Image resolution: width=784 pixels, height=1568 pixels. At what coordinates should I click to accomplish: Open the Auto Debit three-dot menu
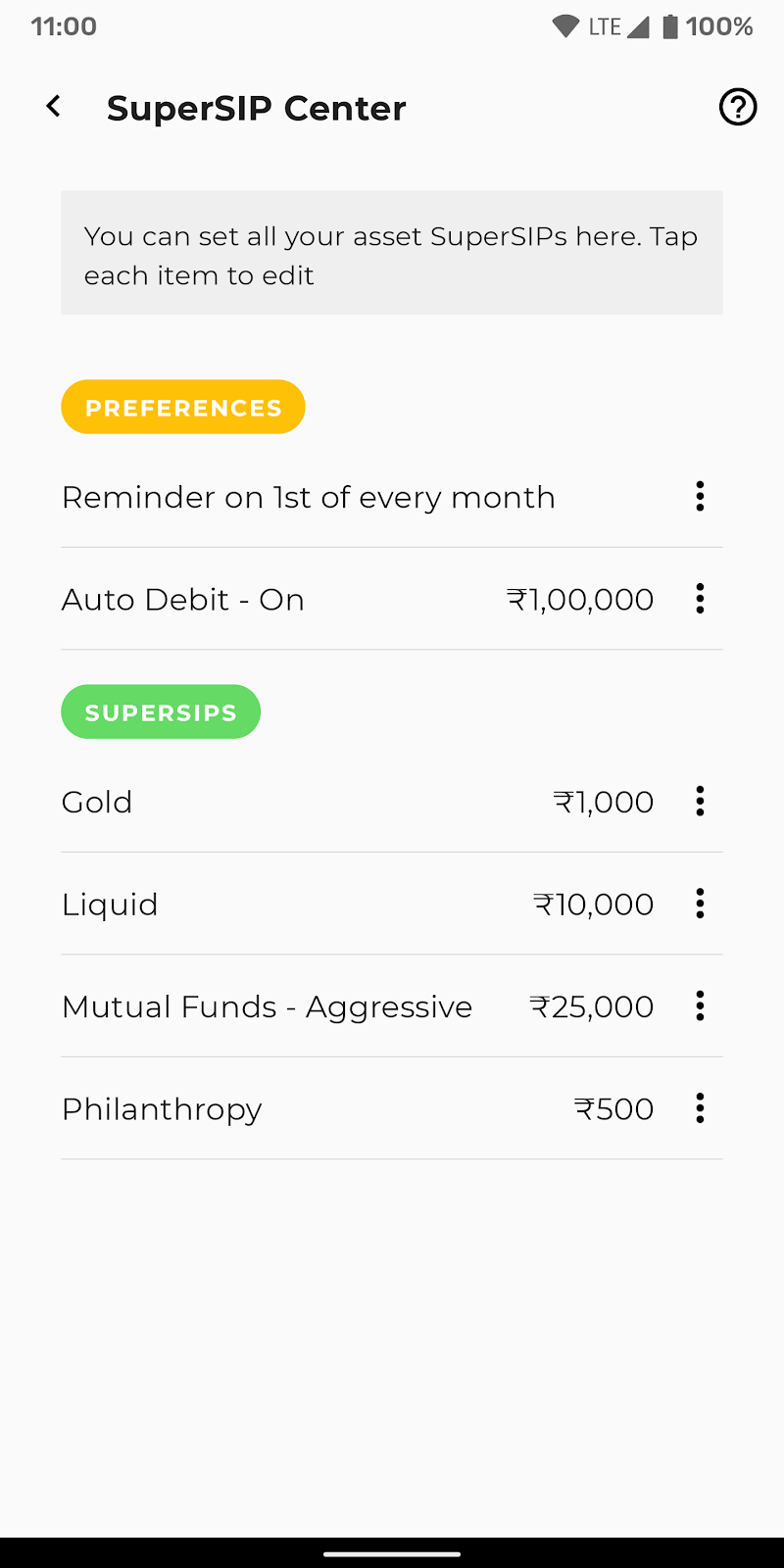700,599
